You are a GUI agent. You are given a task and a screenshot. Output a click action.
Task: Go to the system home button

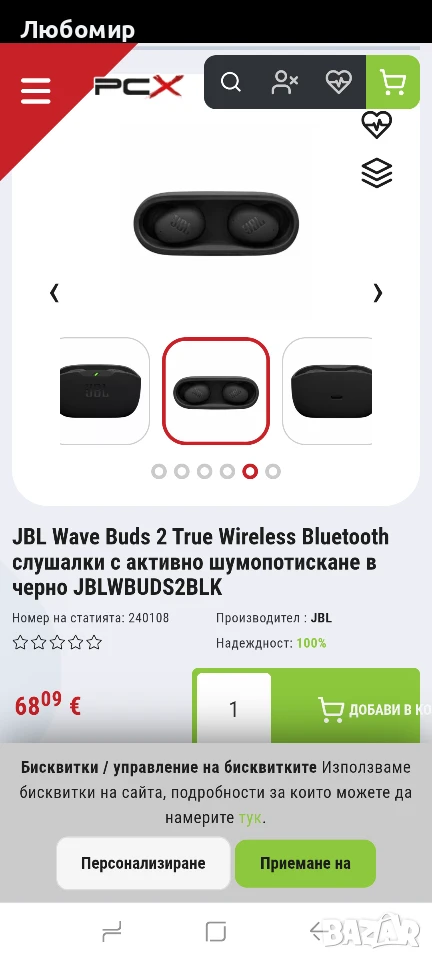pyautogui.click(x=215, y=931)
